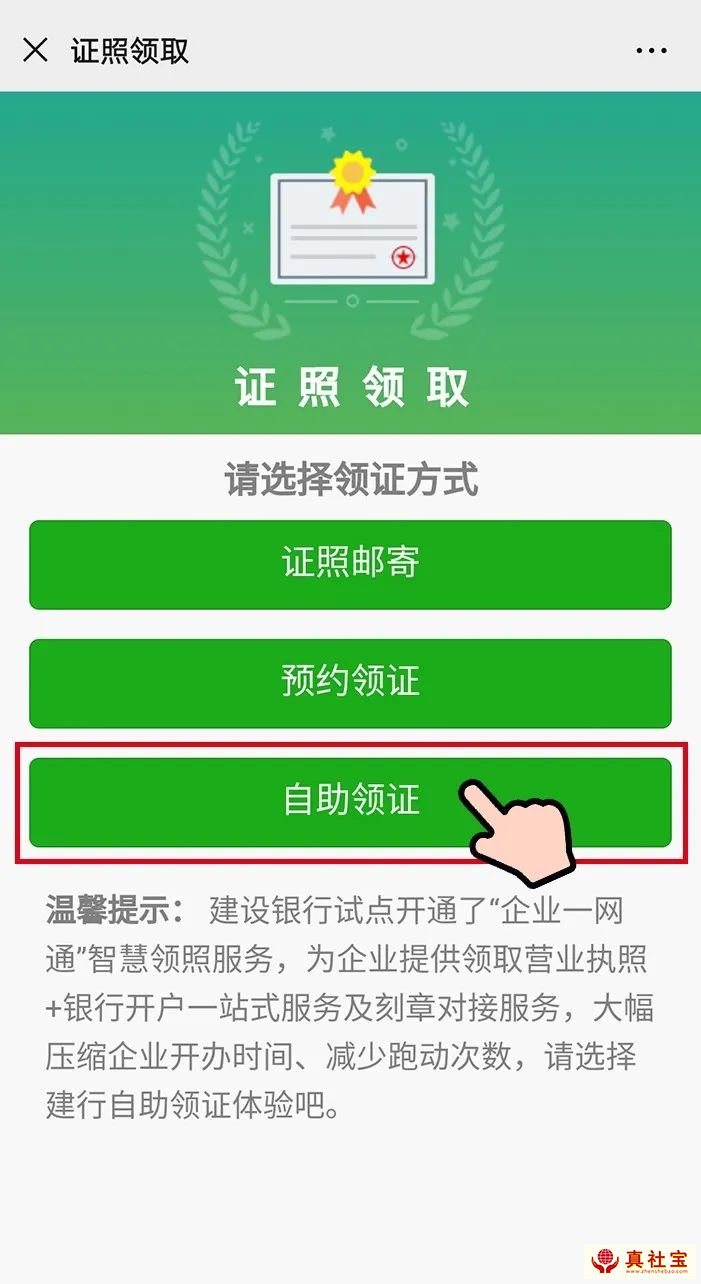701x1284 pixels.
Task: Select 证照邮寄 delivery option
Action: point(350,564)
